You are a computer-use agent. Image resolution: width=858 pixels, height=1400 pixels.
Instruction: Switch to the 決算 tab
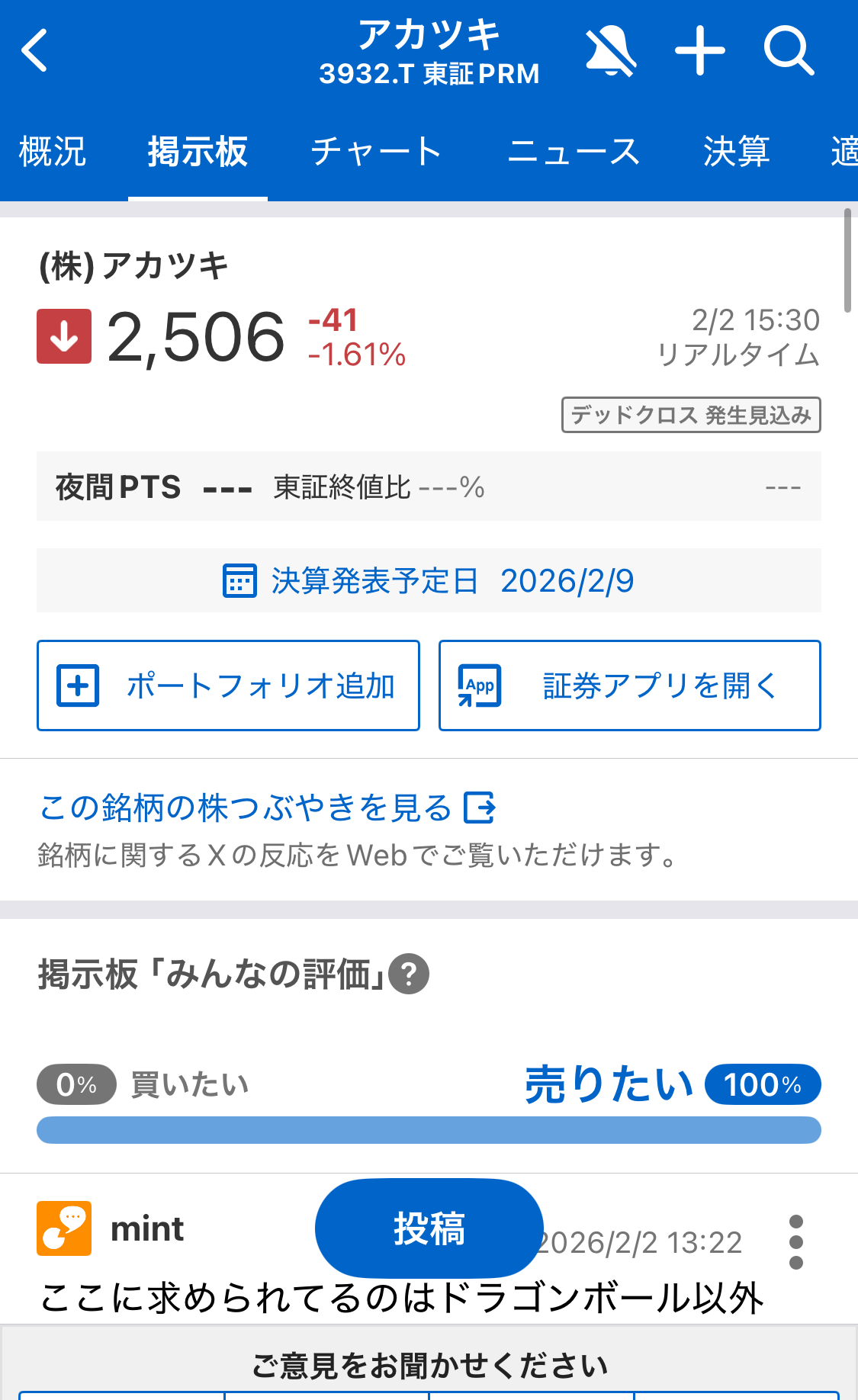[x=736, y=151]
